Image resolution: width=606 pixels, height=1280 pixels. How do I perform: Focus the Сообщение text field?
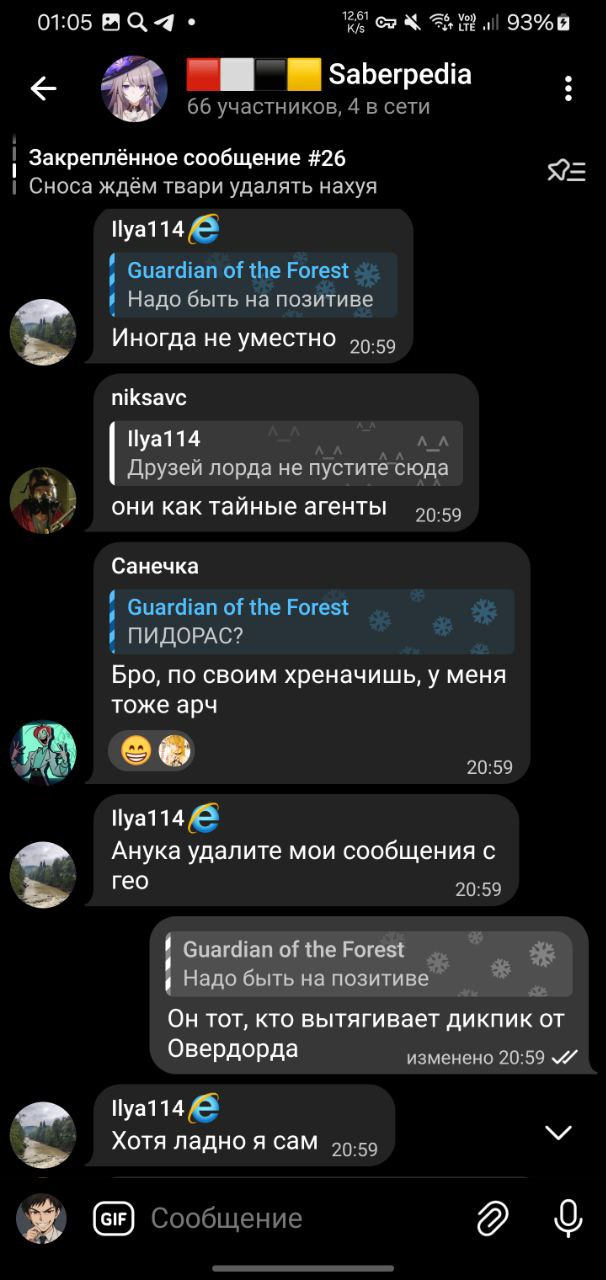click(x=300, y=1218)
